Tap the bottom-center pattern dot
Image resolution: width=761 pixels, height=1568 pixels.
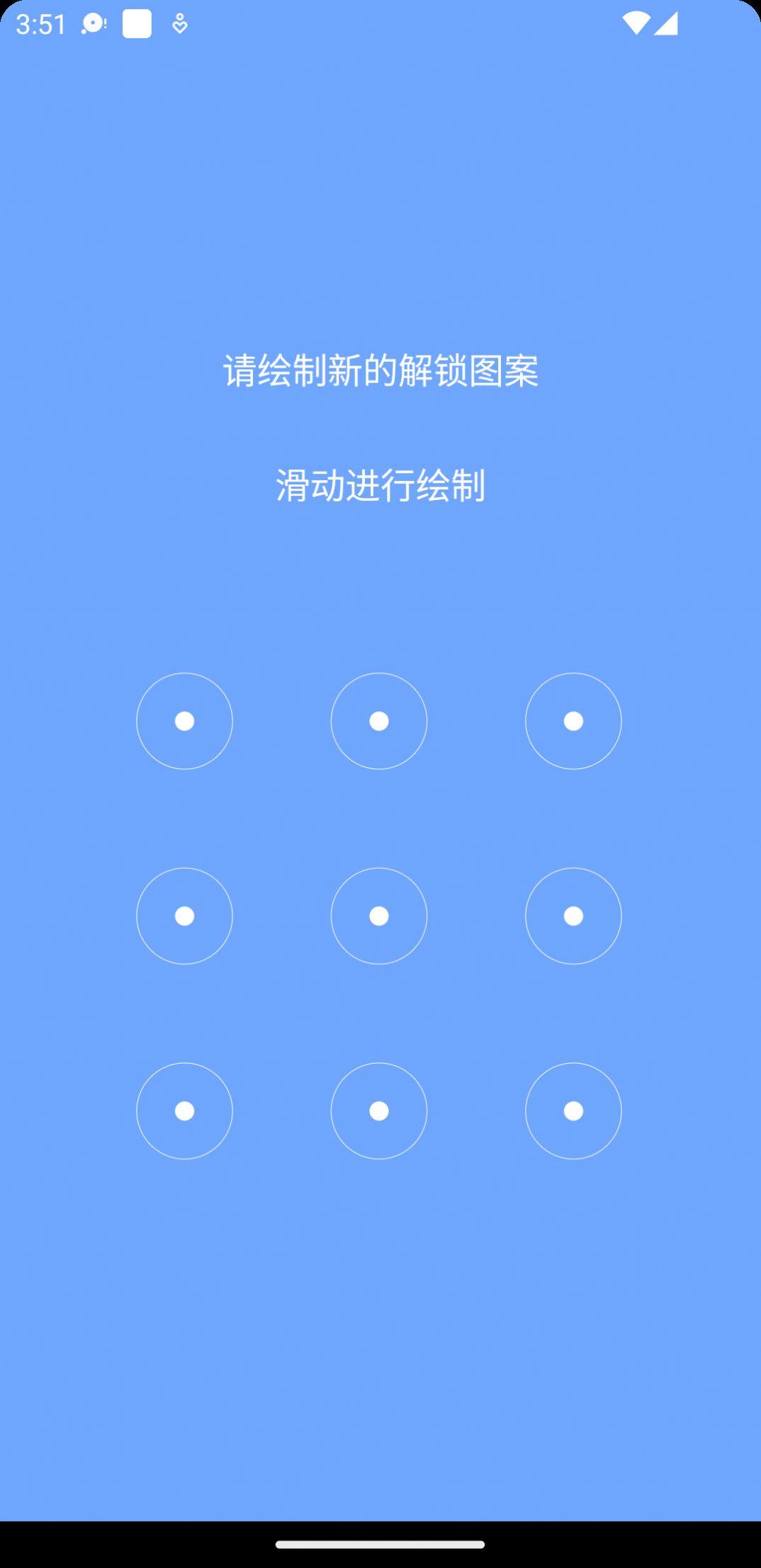[379, 1111]
